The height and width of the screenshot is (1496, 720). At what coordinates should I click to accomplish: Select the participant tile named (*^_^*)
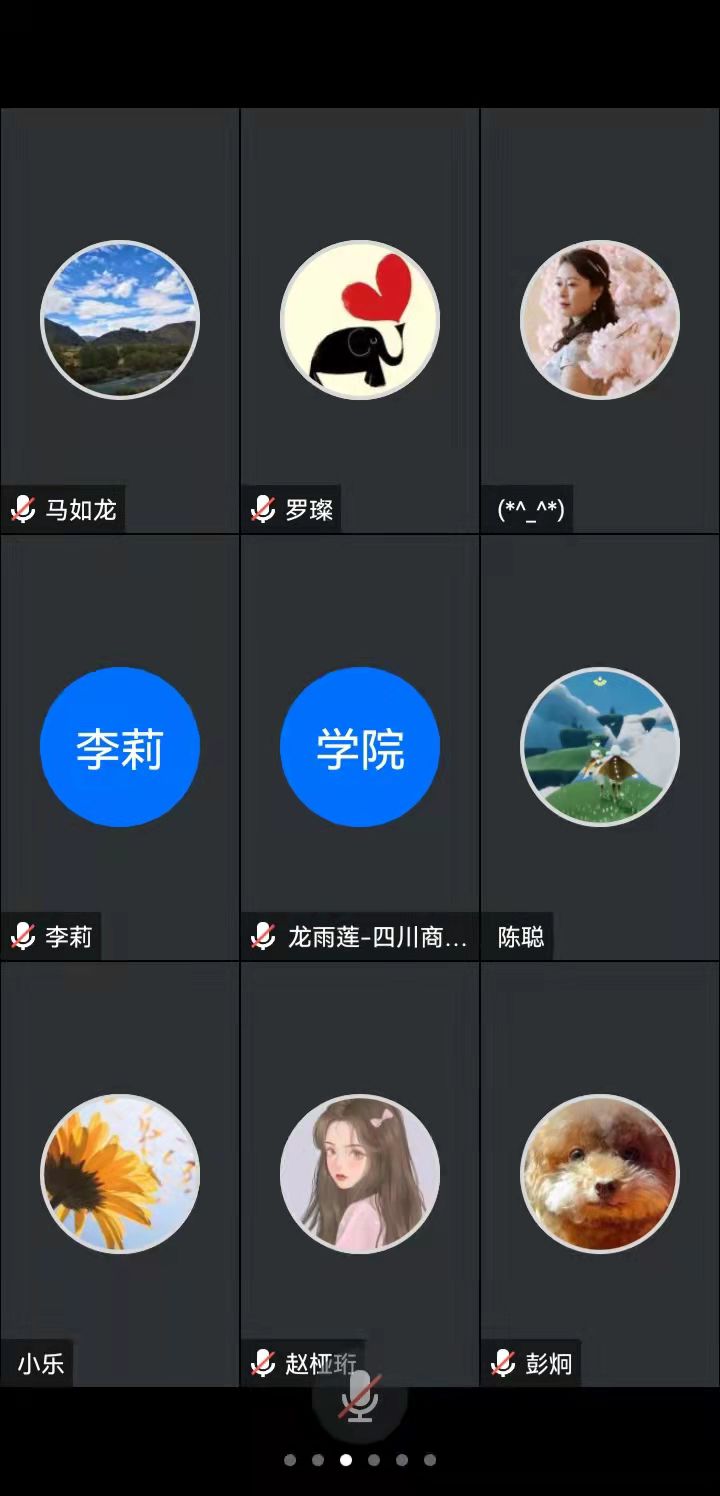coord(600,320)
